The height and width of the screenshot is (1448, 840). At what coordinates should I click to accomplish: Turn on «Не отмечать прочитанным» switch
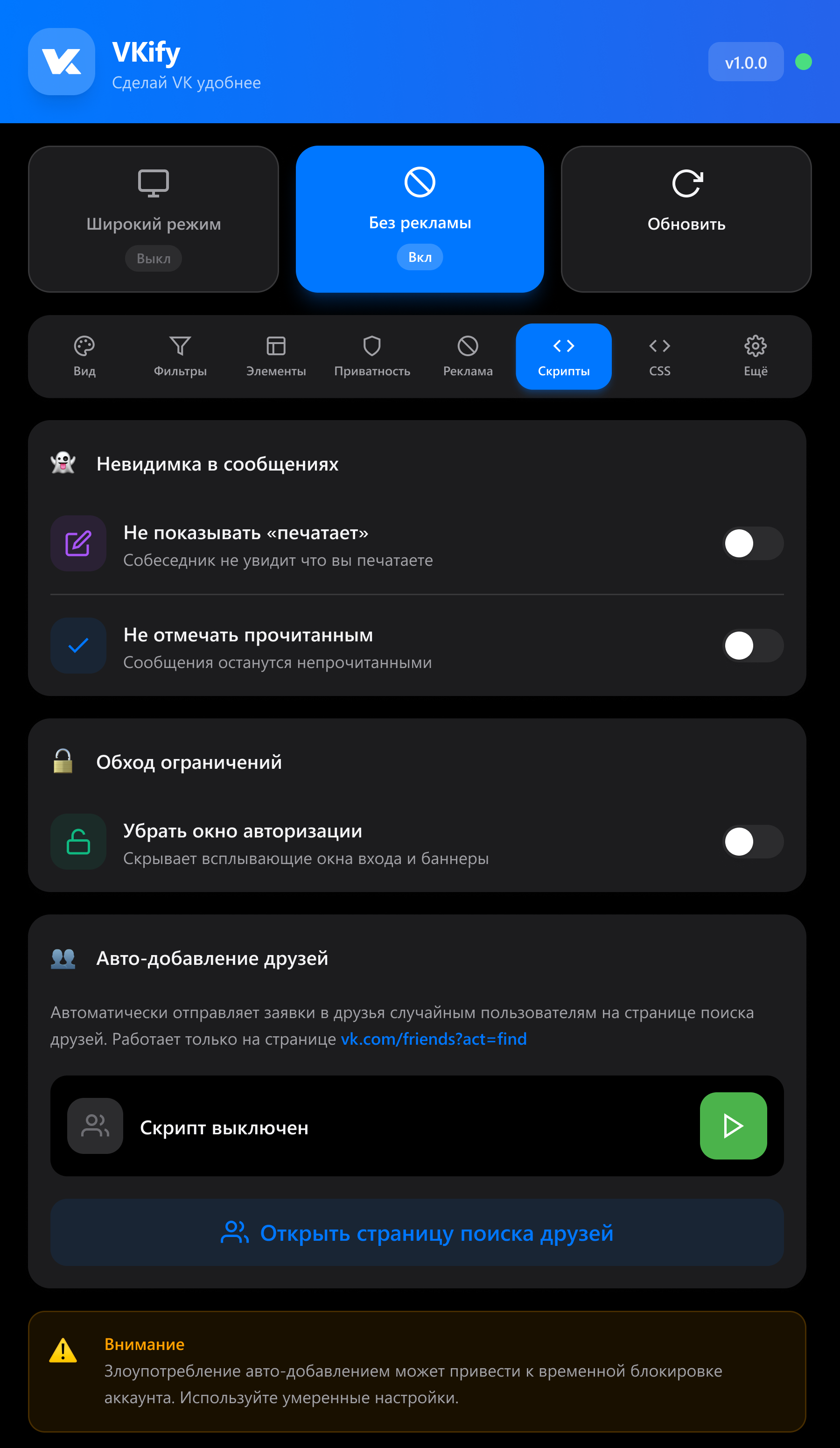click(753, 646)
